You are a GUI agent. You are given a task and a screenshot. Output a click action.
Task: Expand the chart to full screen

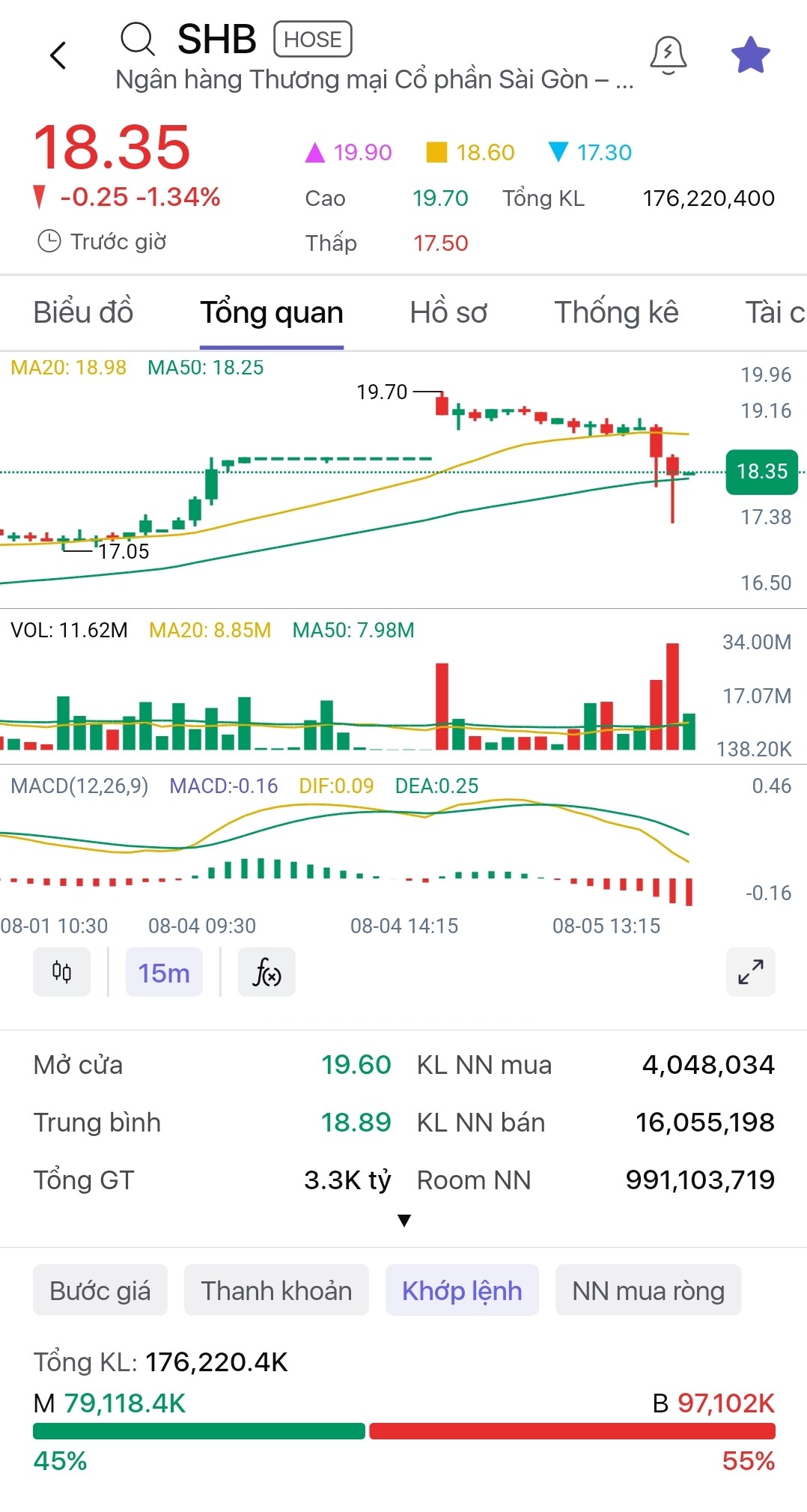[750, 972]
